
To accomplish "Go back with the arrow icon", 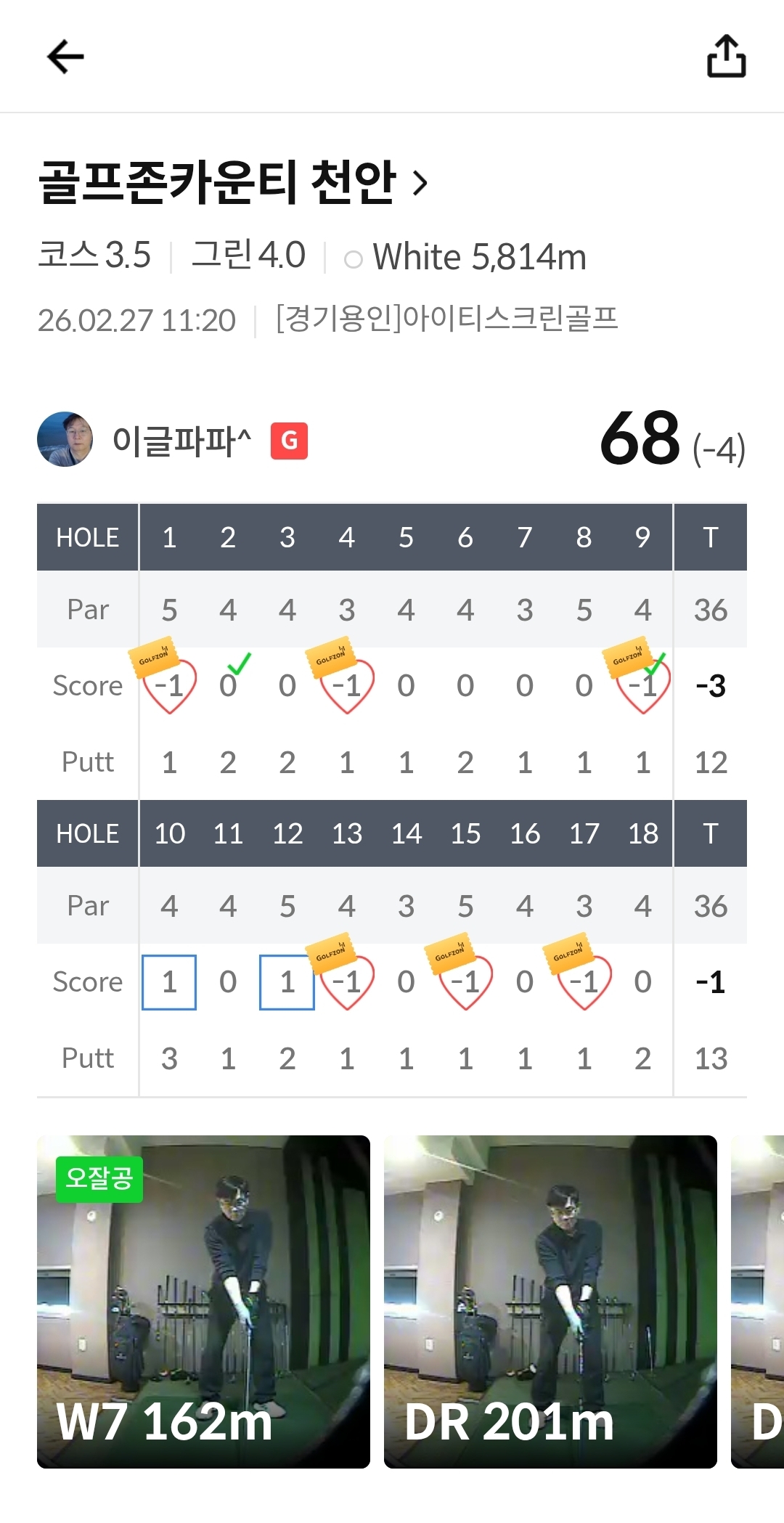I will tap(65, 57).
